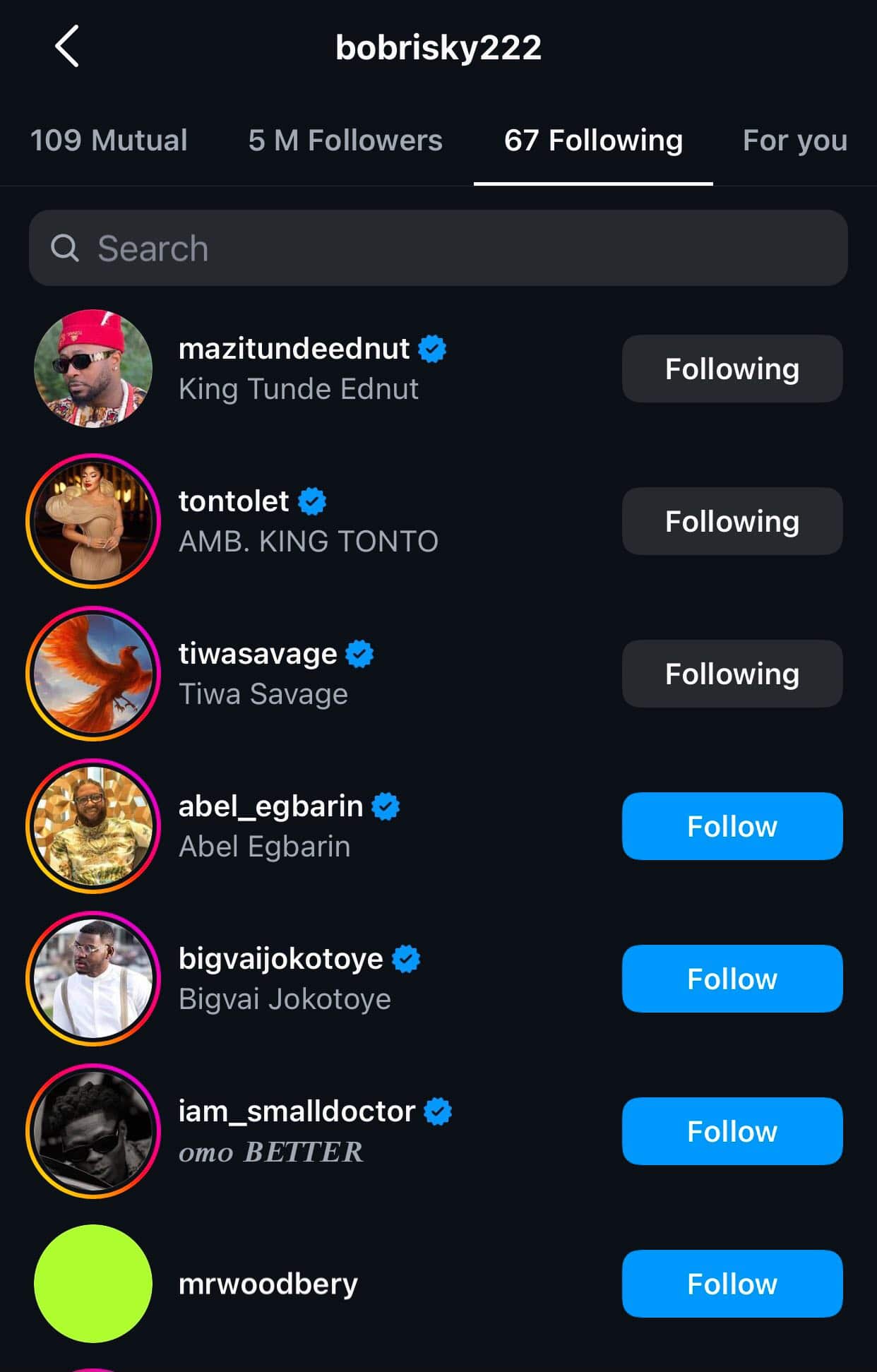Open tiwasavage's profile row

tap(258, 655)
